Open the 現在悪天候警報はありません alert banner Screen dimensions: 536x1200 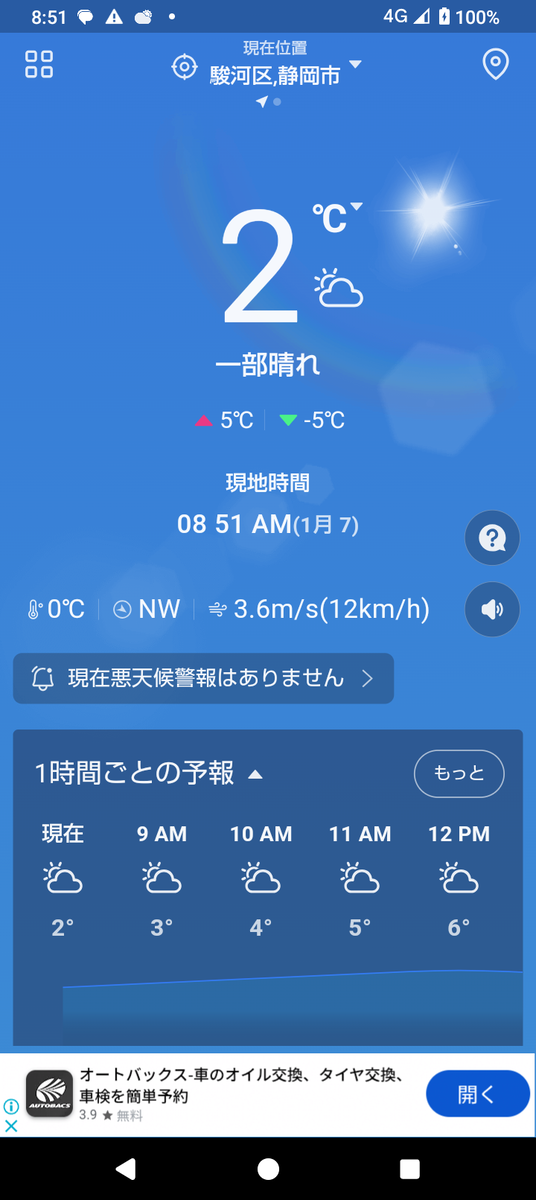point(203,678)
